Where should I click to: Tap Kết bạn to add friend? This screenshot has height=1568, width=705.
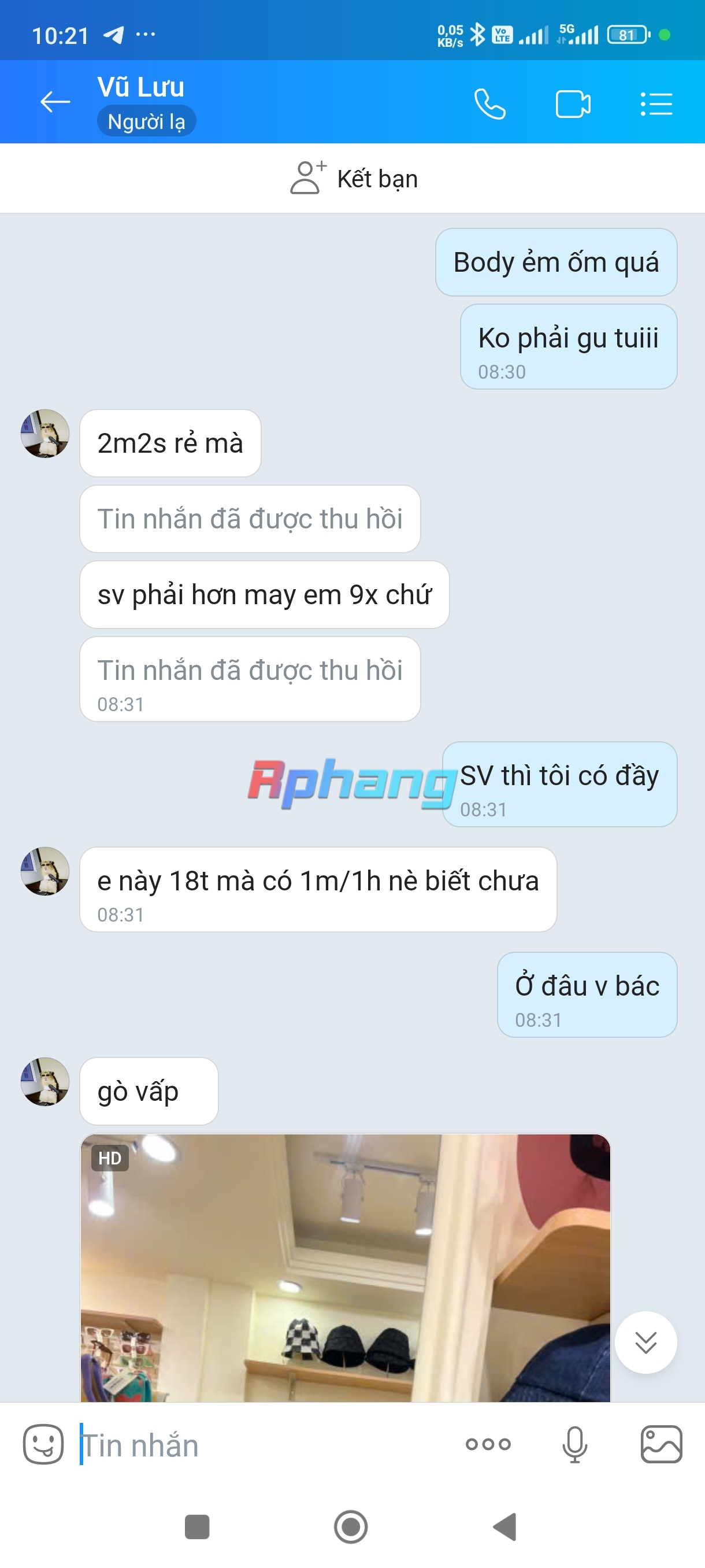coord(354,178)
